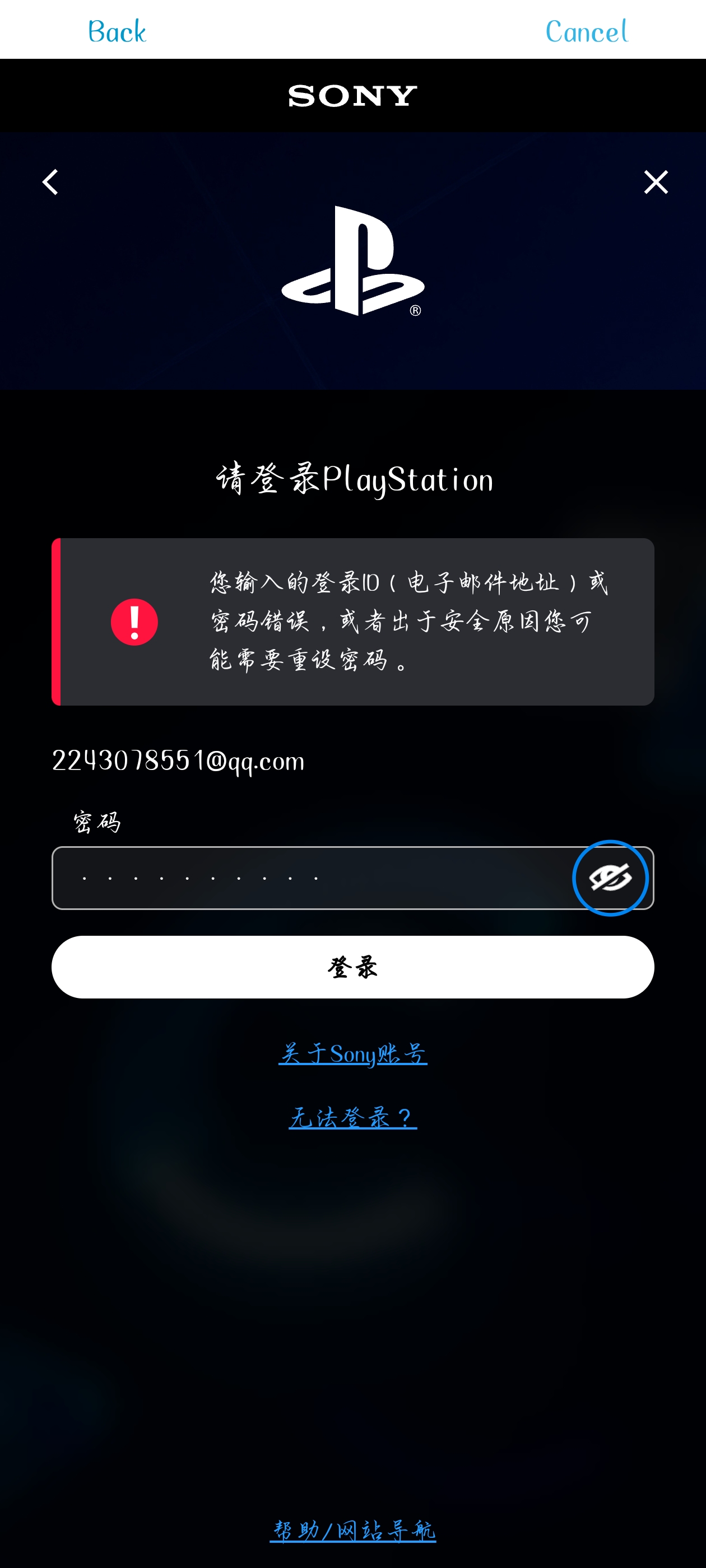This screenshot has width=706, height=1568.
Task: Go back with the white arrow icon
Action: [50, 182]
